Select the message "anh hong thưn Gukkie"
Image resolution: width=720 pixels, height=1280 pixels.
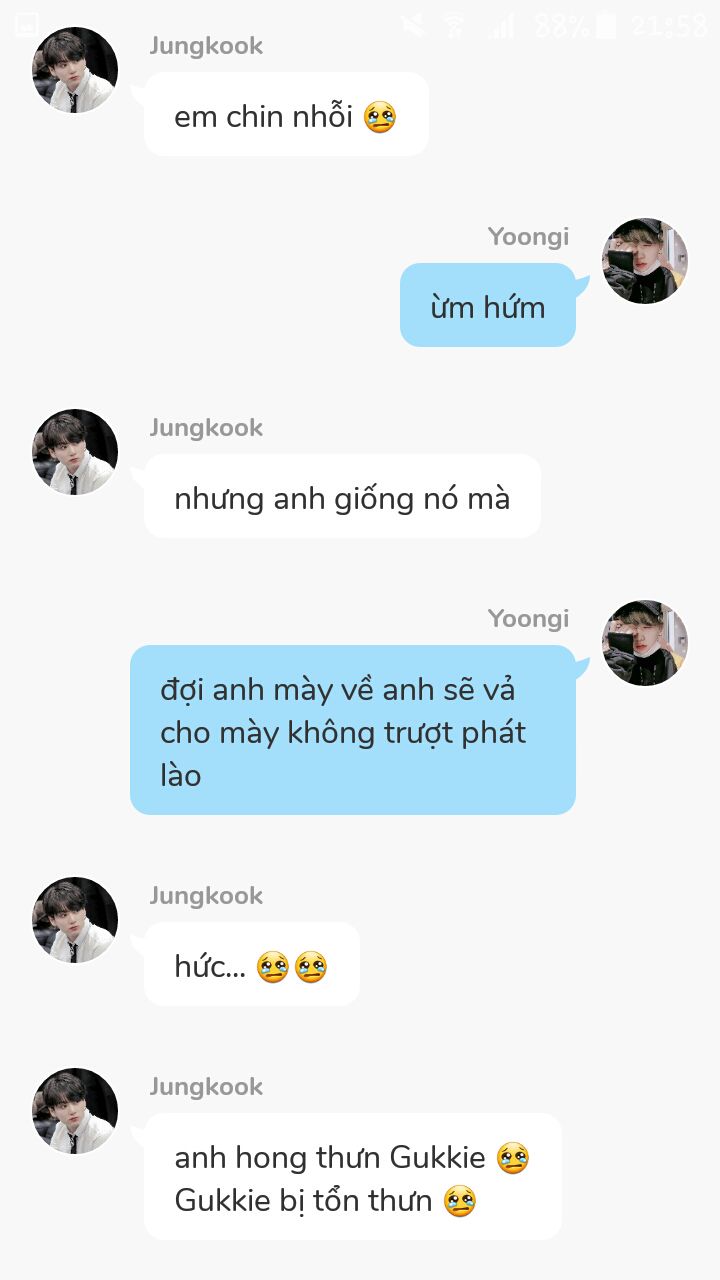353,1177
